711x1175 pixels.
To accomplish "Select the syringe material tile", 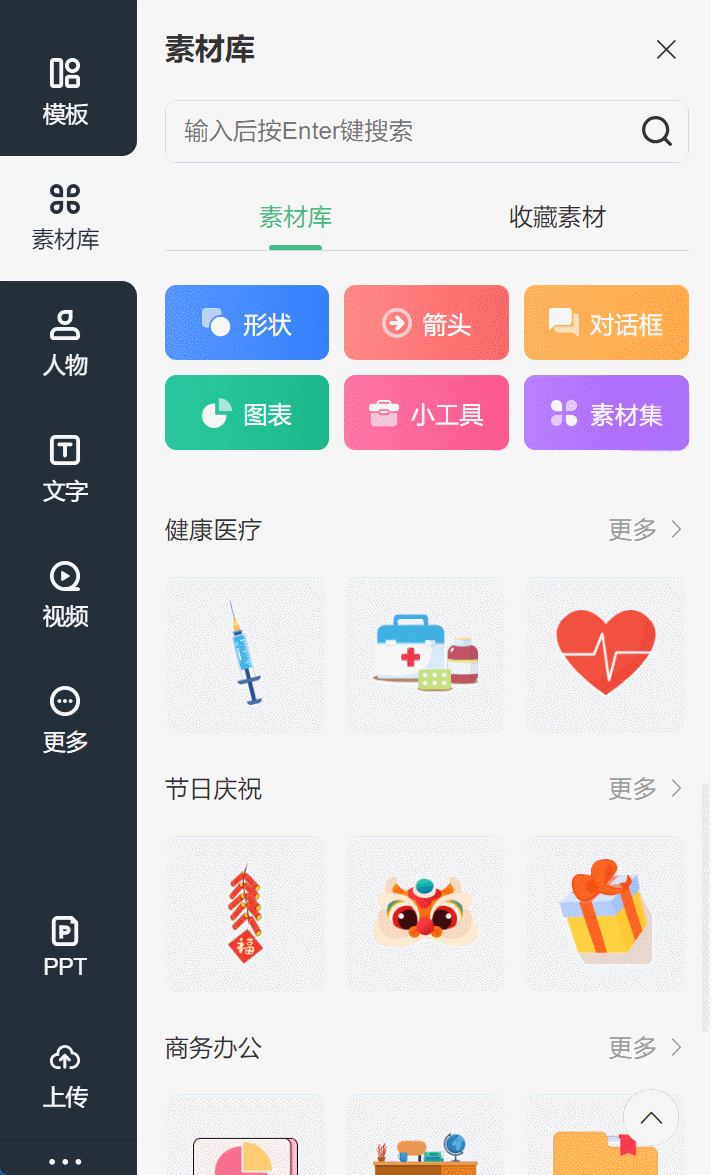I will click(x=246, y=655).
